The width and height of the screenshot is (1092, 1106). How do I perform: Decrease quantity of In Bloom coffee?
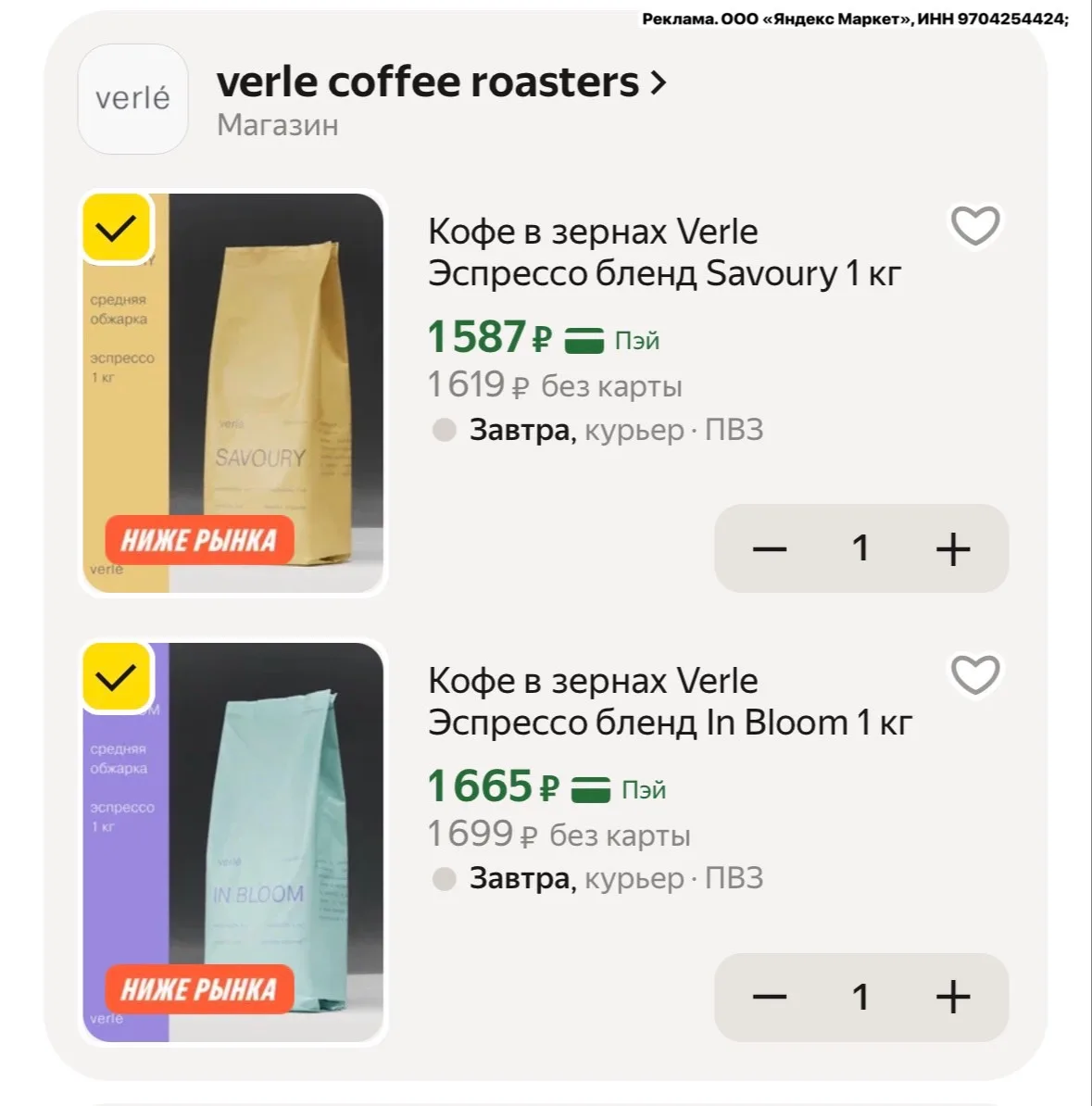tap(769, 998)
